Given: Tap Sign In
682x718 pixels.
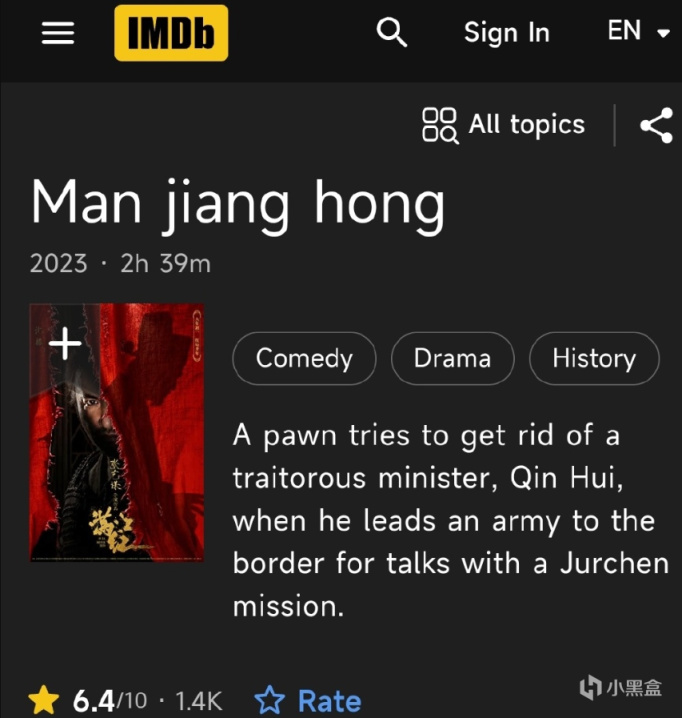Looking at the screenshot, I should coord(506,33).
